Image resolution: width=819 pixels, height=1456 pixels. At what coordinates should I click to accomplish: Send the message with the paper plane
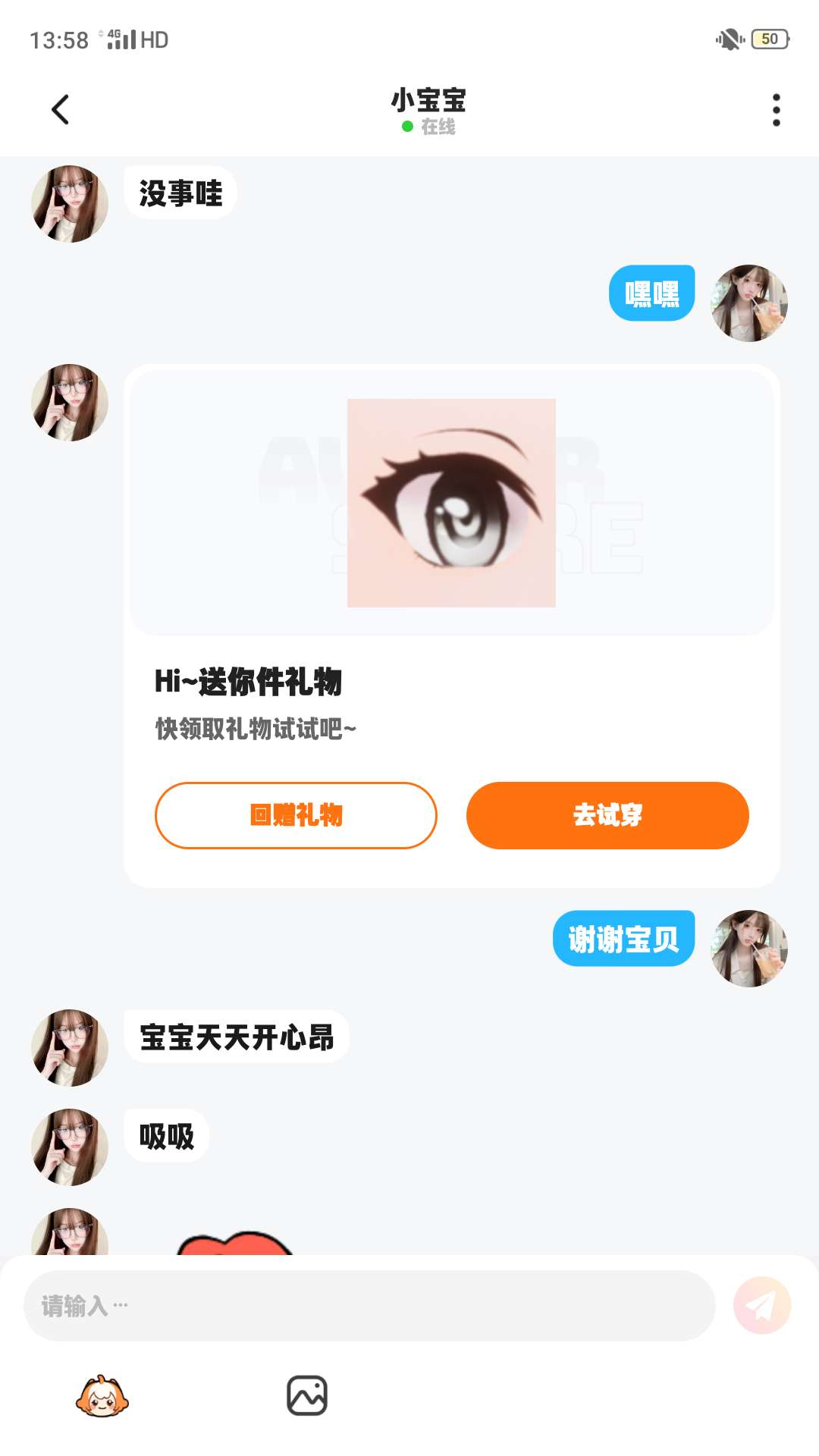(x=761, y=1305)
